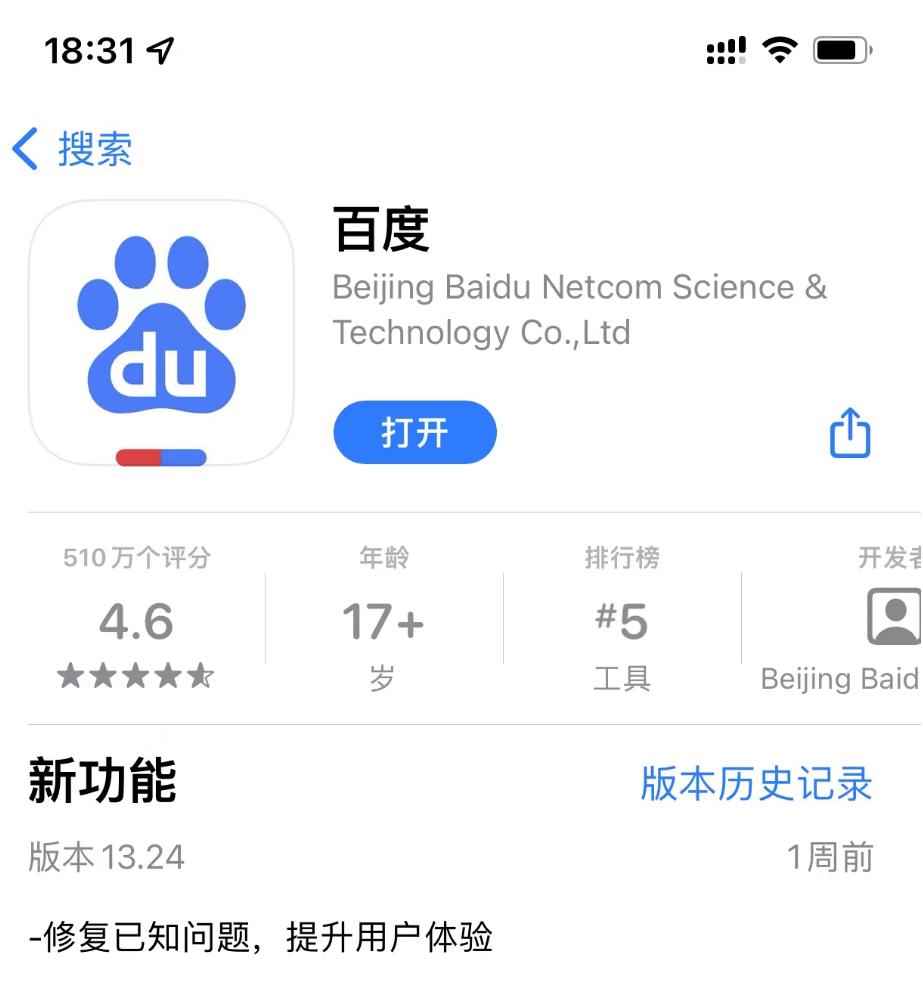Tap the back chevron beside 搜索
This screenshot has width=923, height=994.
coord(25,146)
